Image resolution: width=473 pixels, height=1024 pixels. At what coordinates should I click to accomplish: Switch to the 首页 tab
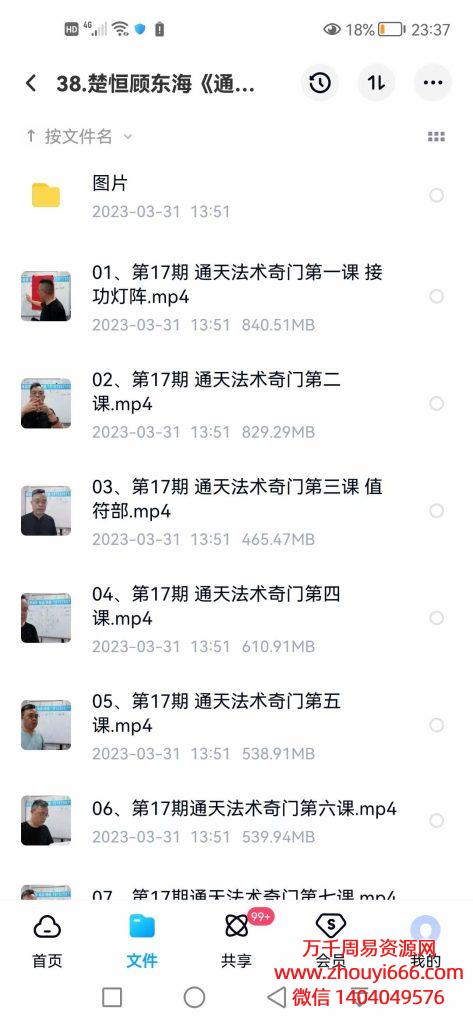point(47,940)
